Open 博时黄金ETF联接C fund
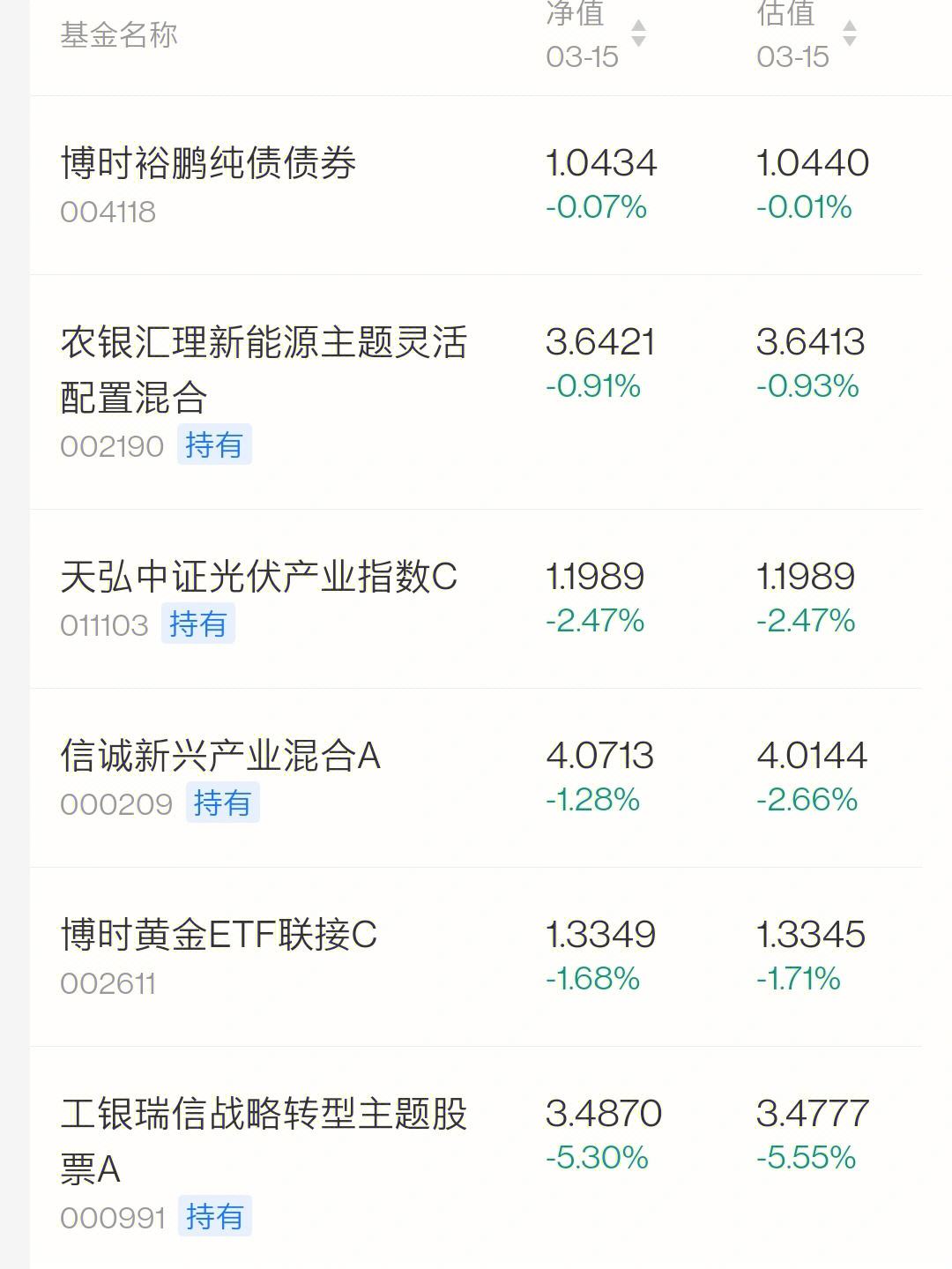Screen dimensions: 952x1269 click(216, 935)
